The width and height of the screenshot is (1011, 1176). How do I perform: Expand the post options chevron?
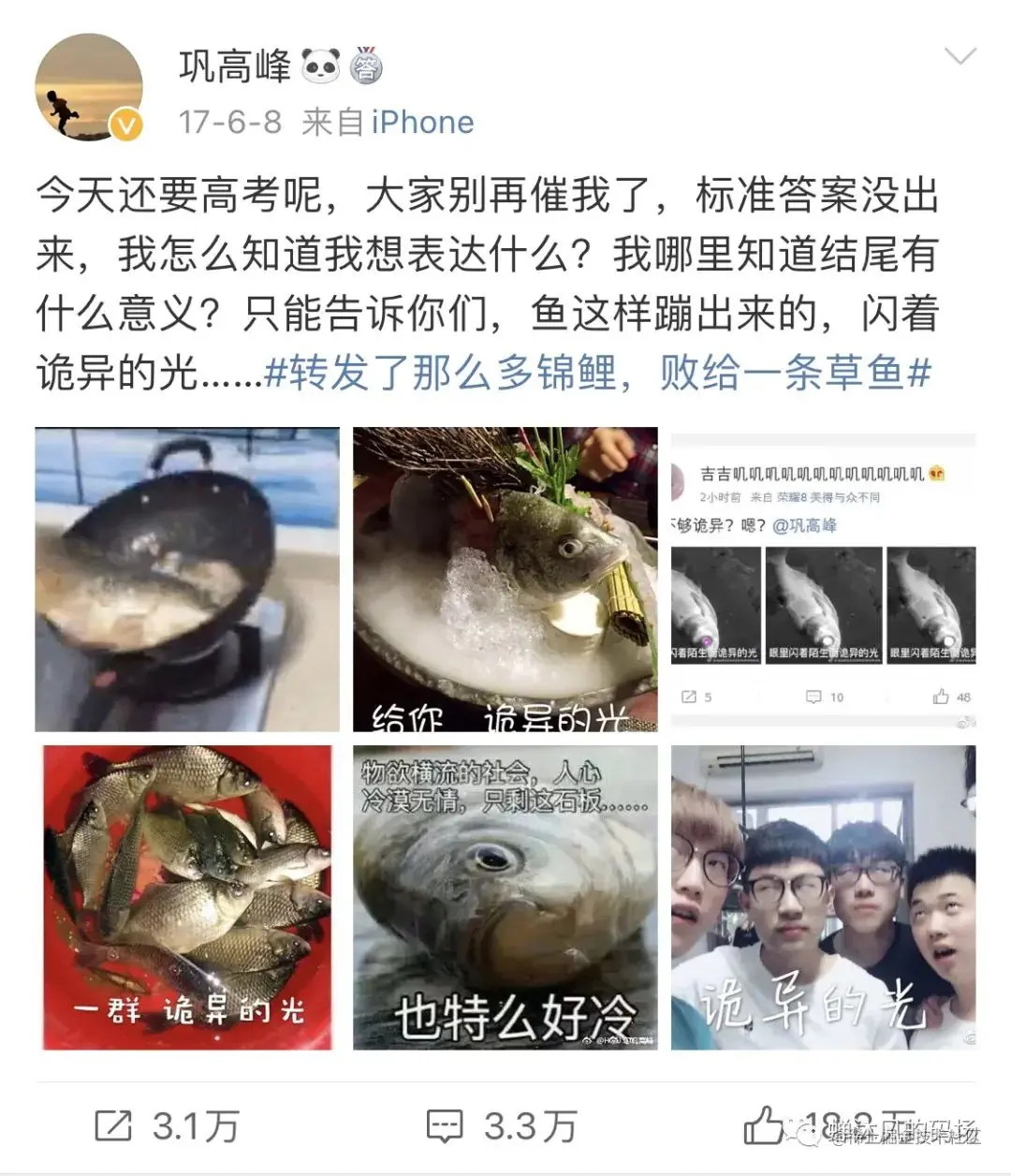[960, 58]
